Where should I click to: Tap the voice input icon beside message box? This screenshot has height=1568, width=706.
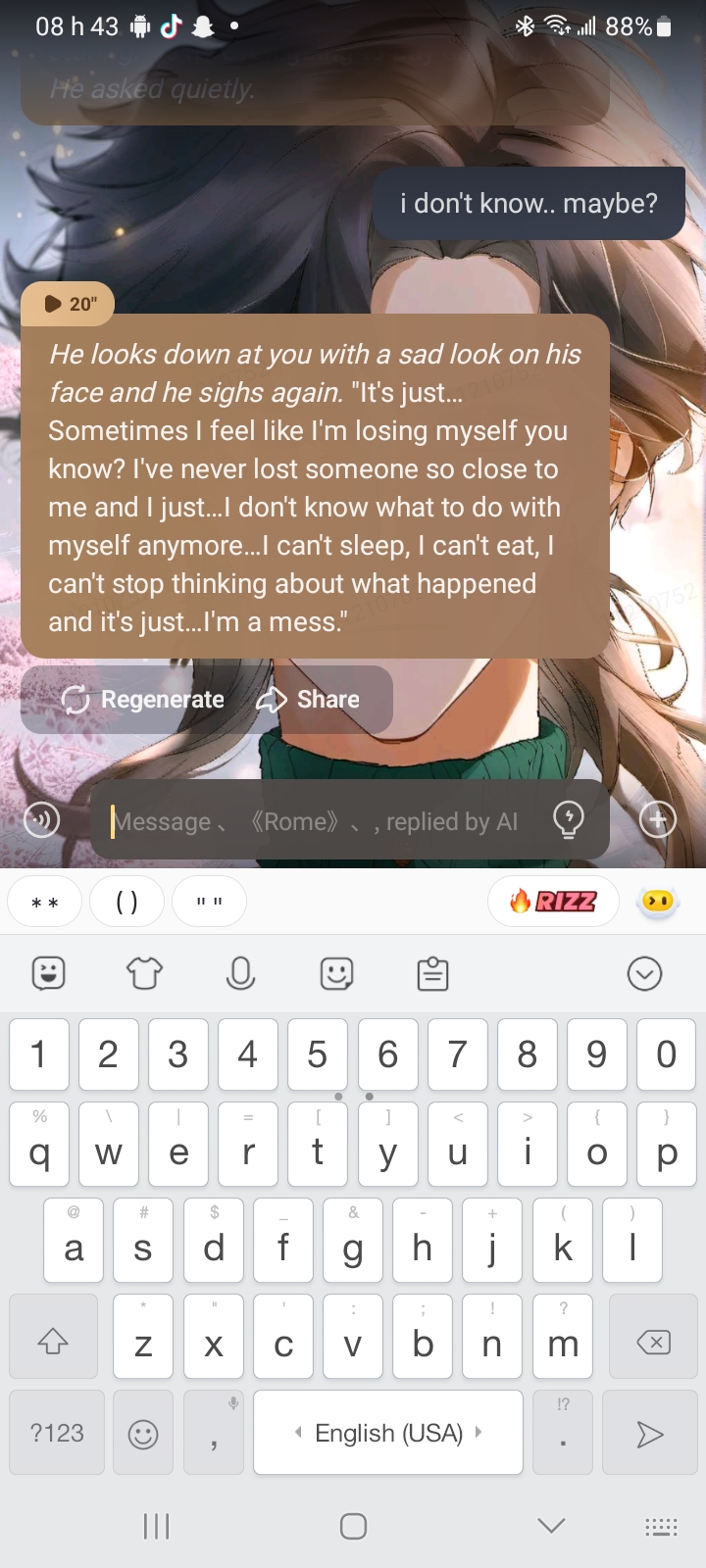click(41, 820)
